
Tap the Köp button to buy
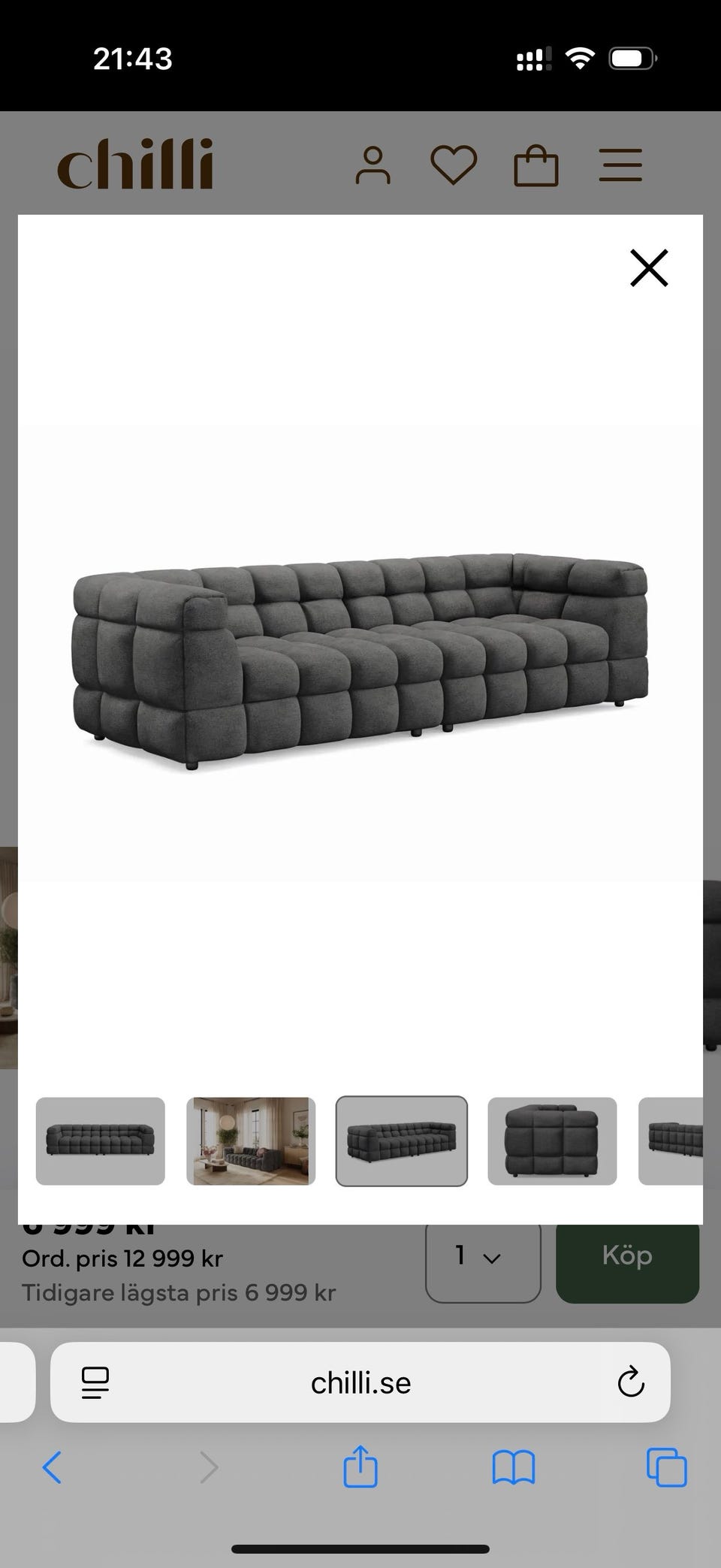627,1256
